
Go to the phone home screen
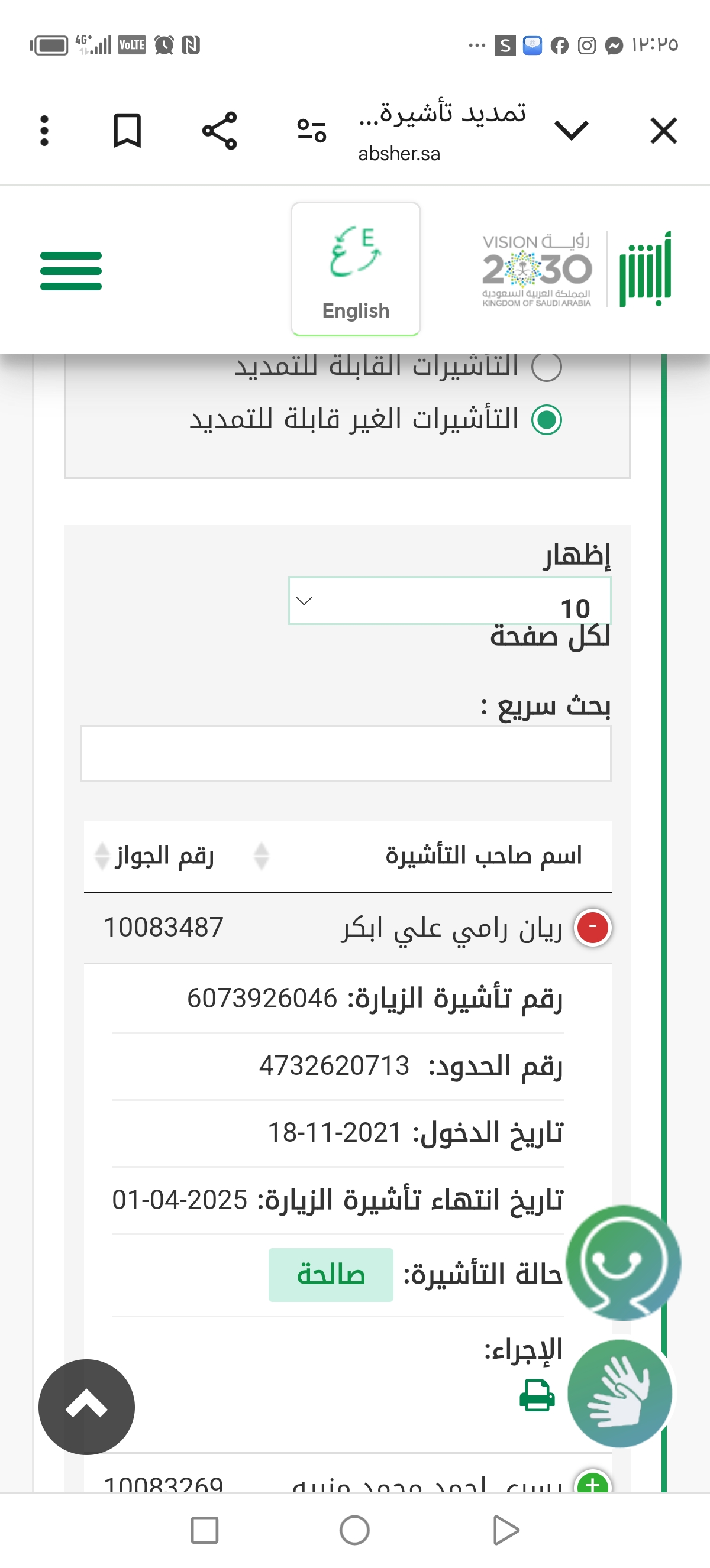click(x=354, y=1530)
